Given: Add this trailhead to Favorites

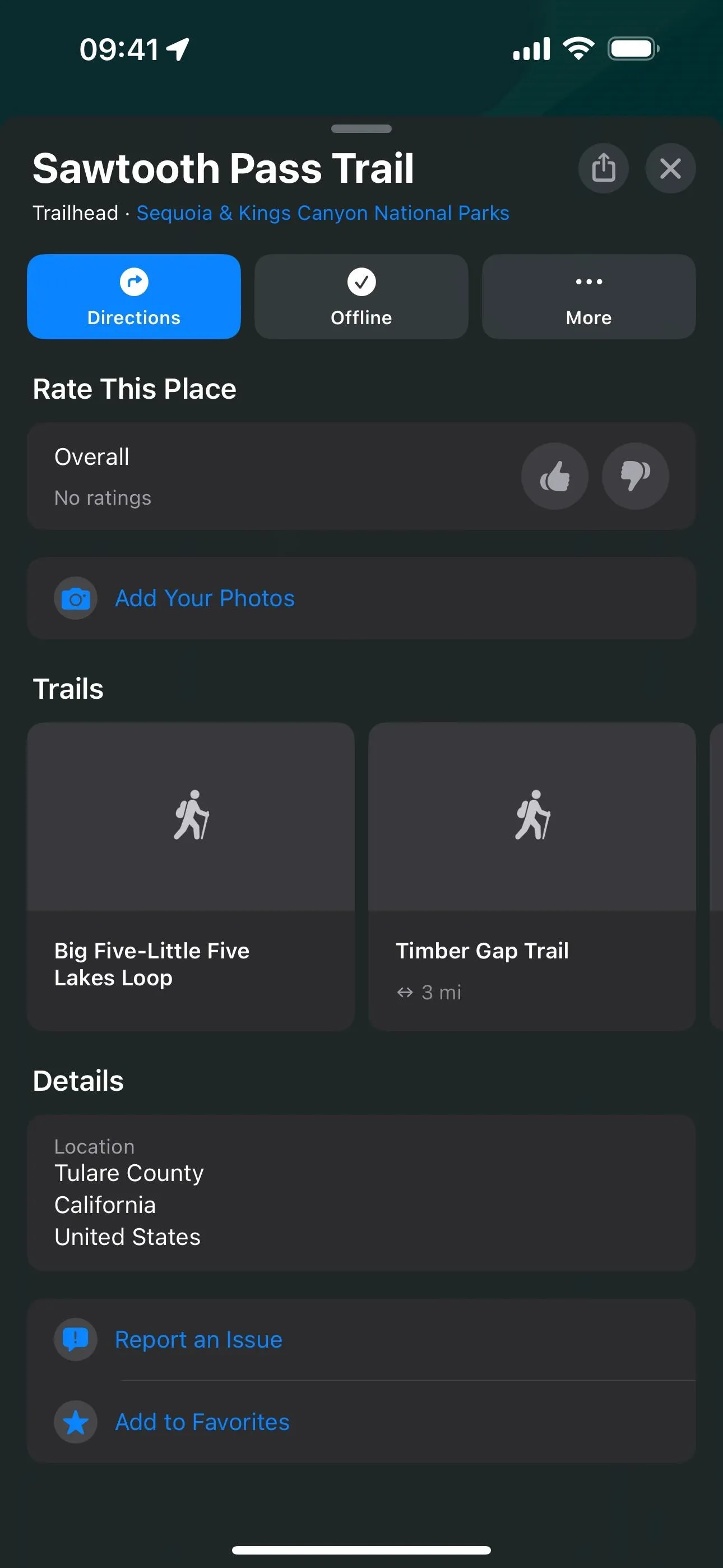Looking at the screenshot, I should pyautogui.click(x=361, y=1422).
